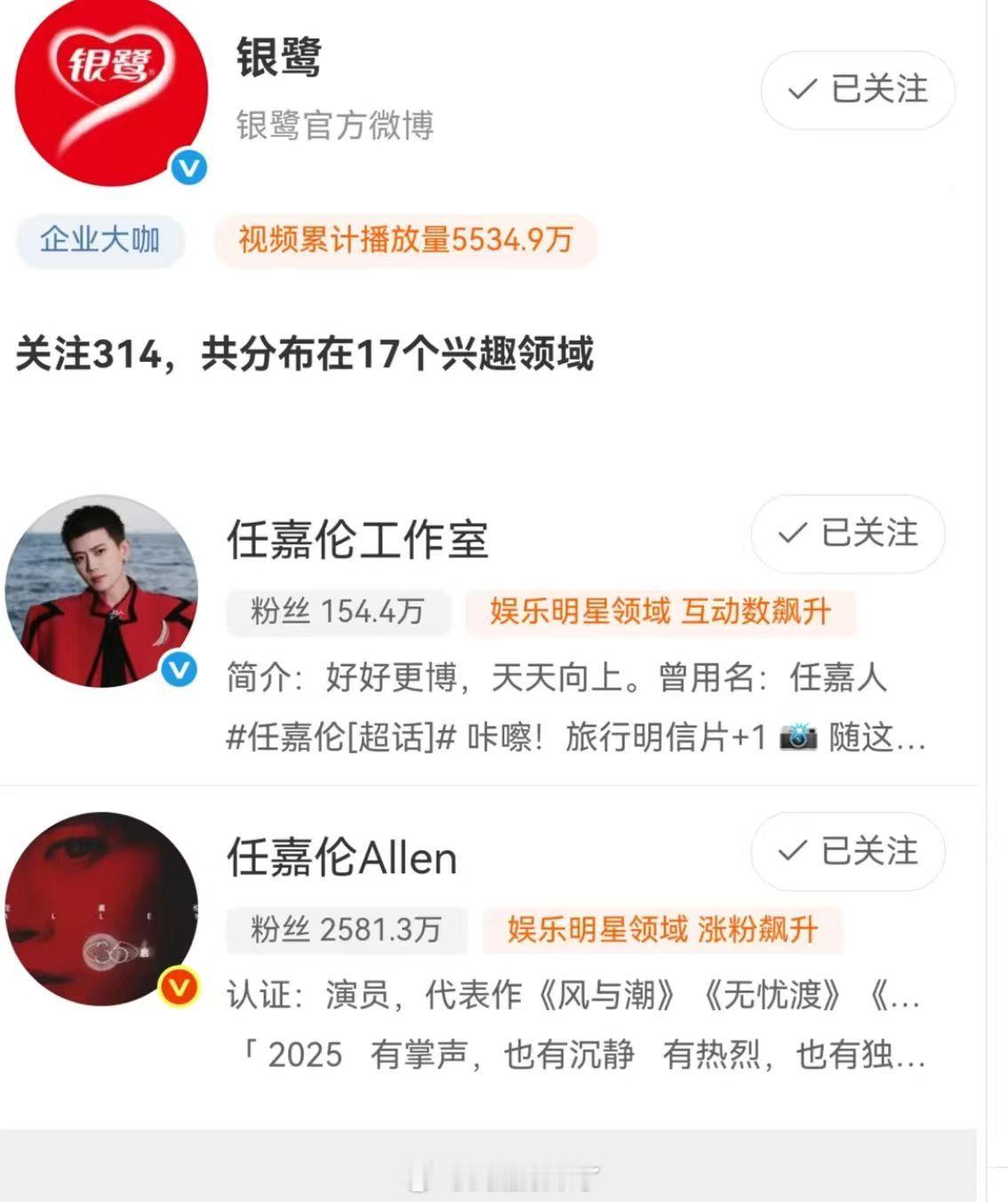Click the 粉丝 154.4万 follower count
The image size is (1008, 1202).
tap(340, 612)
